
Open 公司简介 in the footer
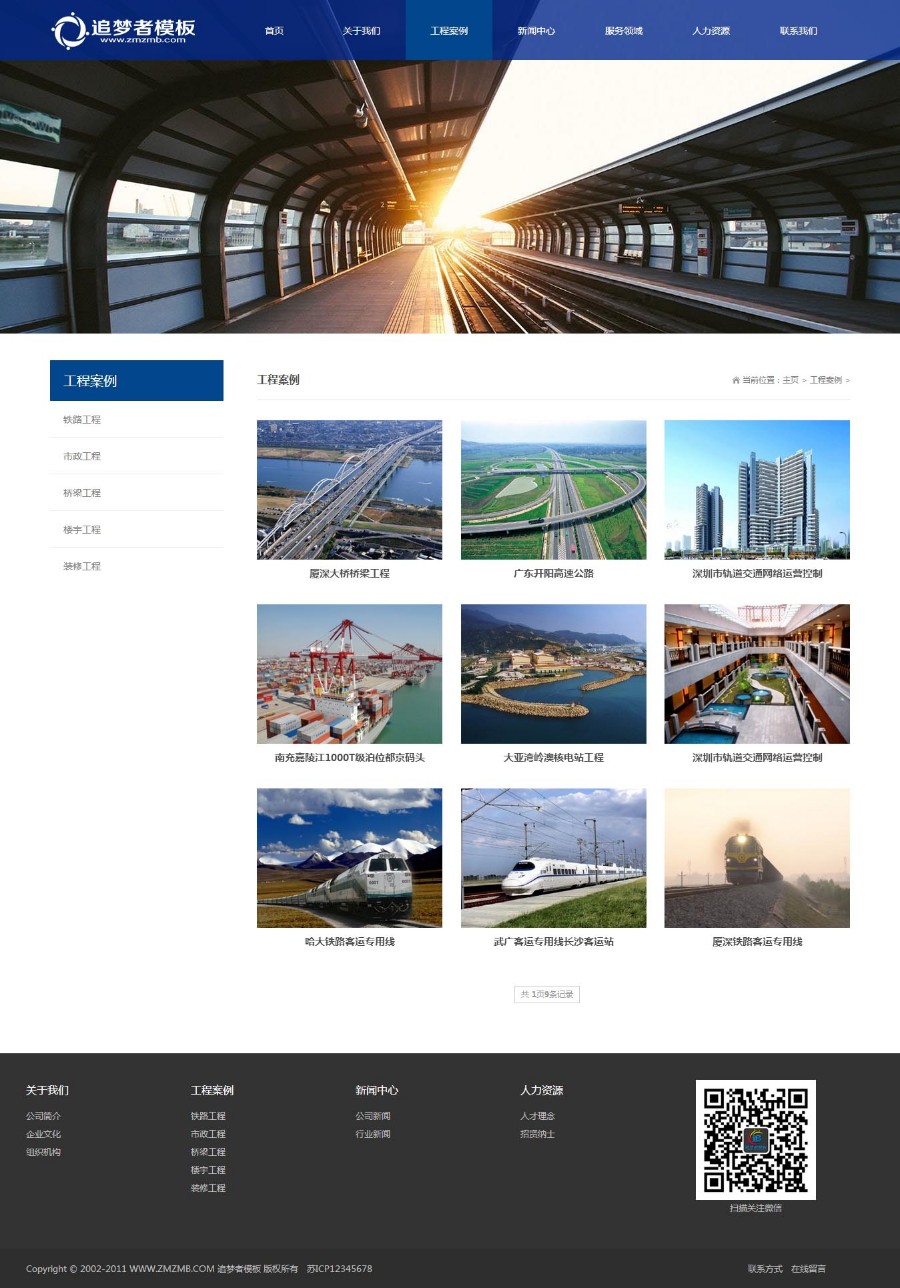pyautogui.click(x=44, y=1115)
